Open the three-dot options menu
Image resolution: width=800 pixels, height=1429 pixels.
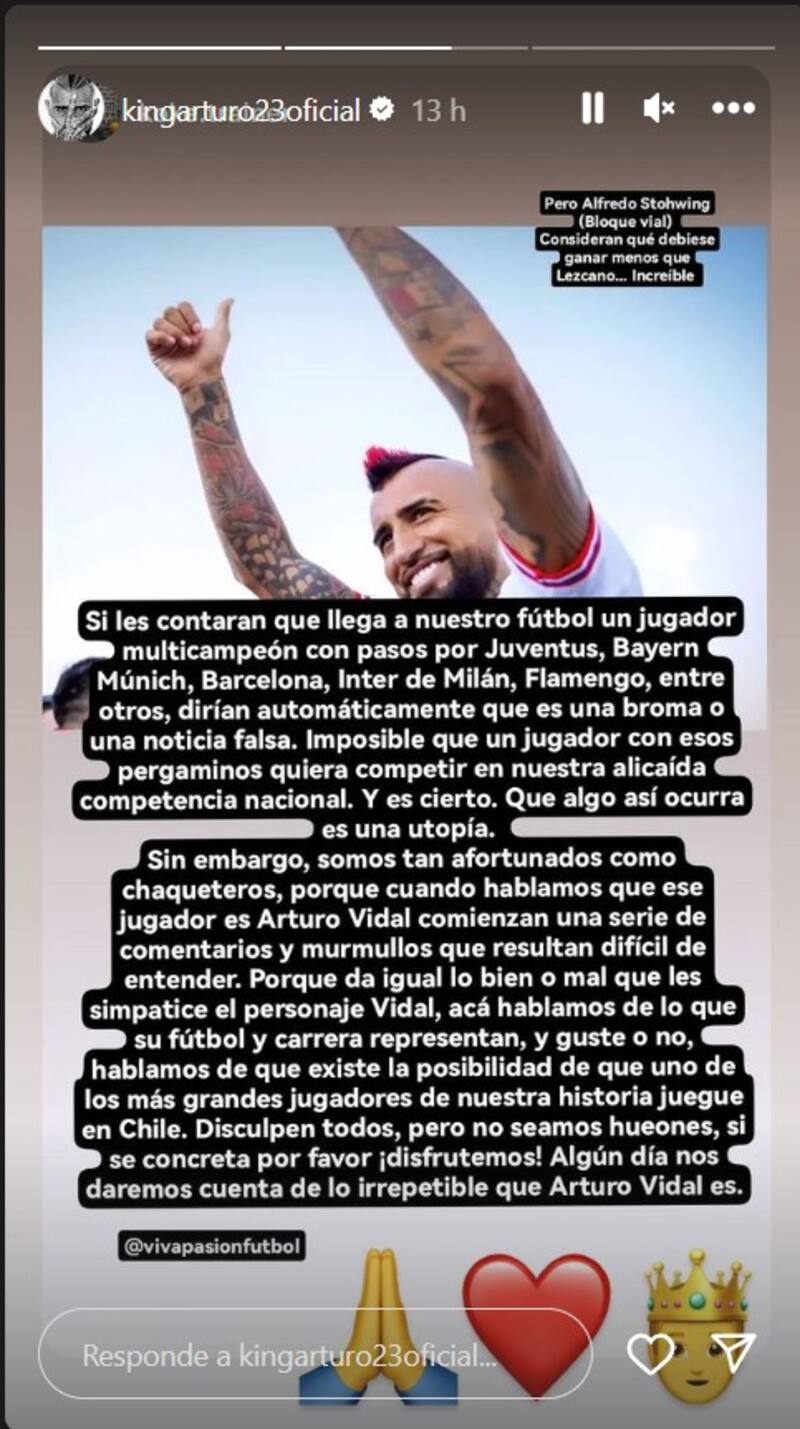pos(733,108)
